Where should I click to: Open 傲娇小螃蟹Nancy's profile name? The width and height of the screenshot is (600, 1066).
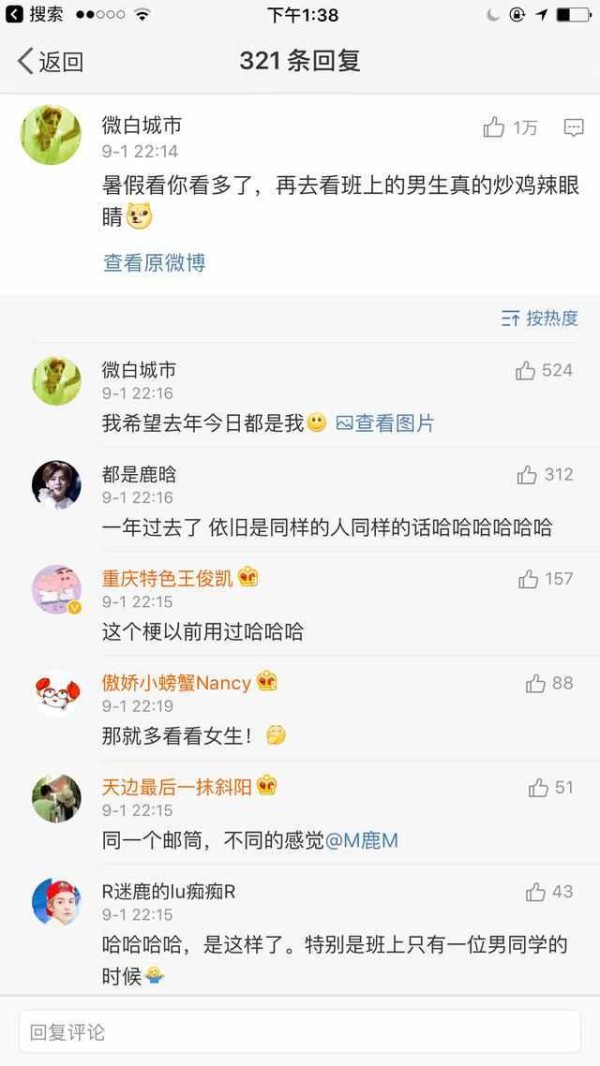pos(176,683)
